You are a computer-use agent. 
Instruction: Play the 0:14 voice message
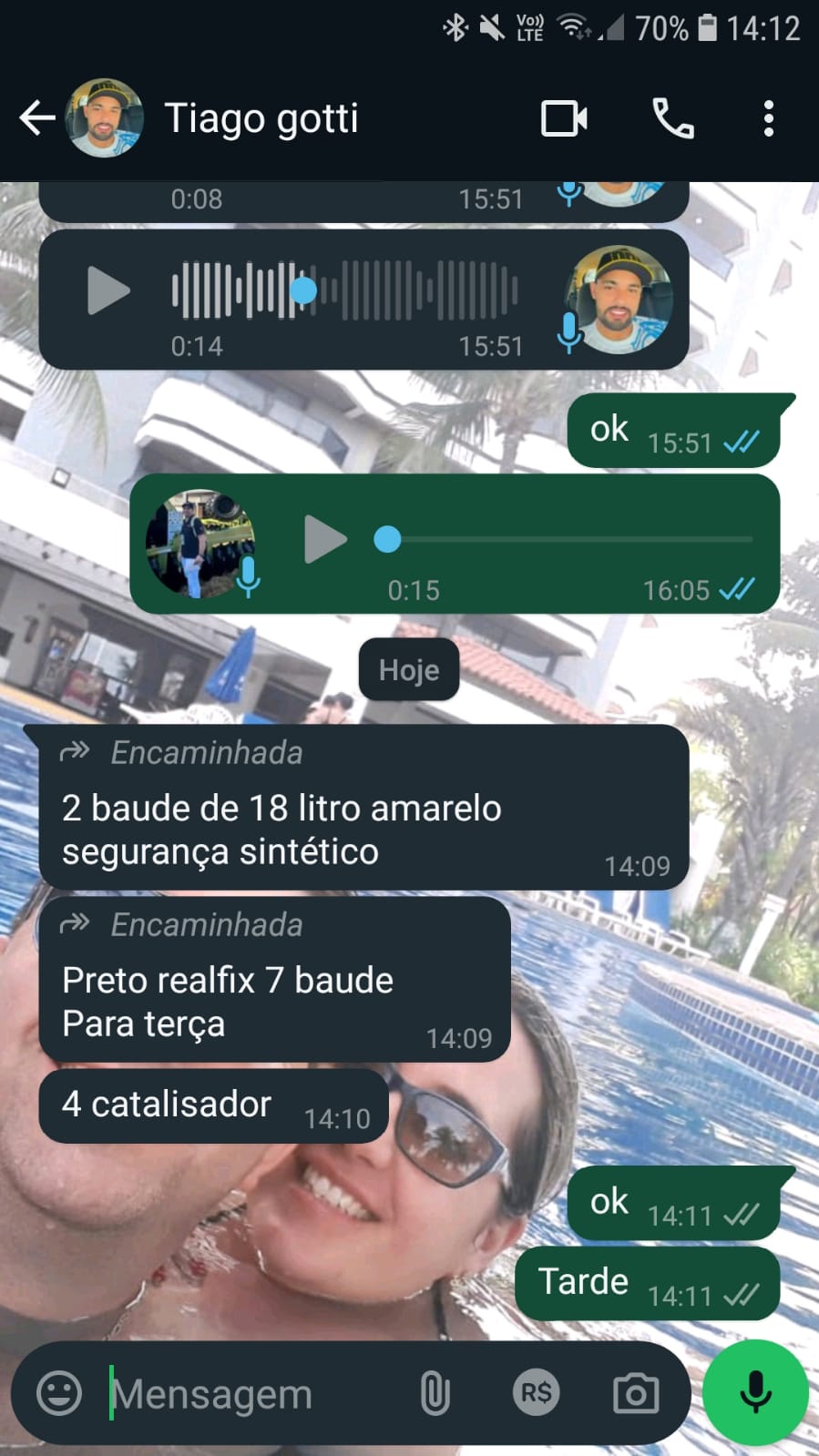pos(108,291)
